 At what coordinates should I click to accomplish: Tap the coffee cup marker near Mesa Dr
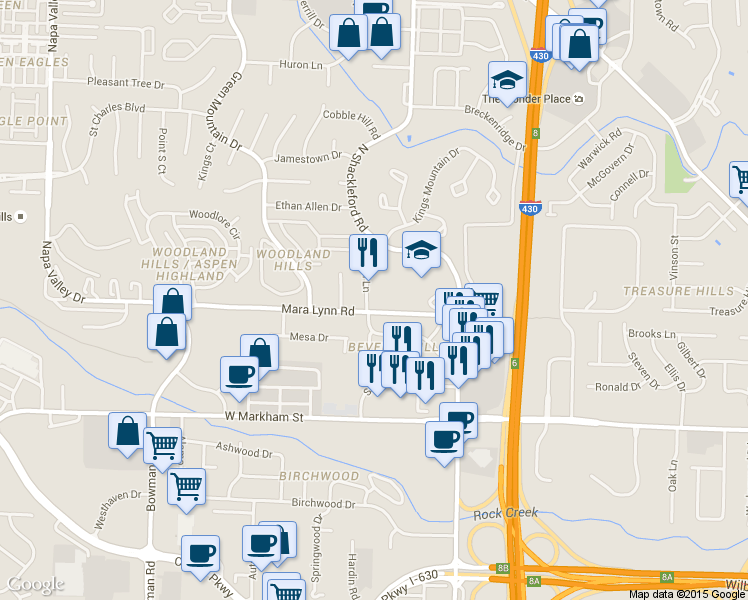click(240, 375)
